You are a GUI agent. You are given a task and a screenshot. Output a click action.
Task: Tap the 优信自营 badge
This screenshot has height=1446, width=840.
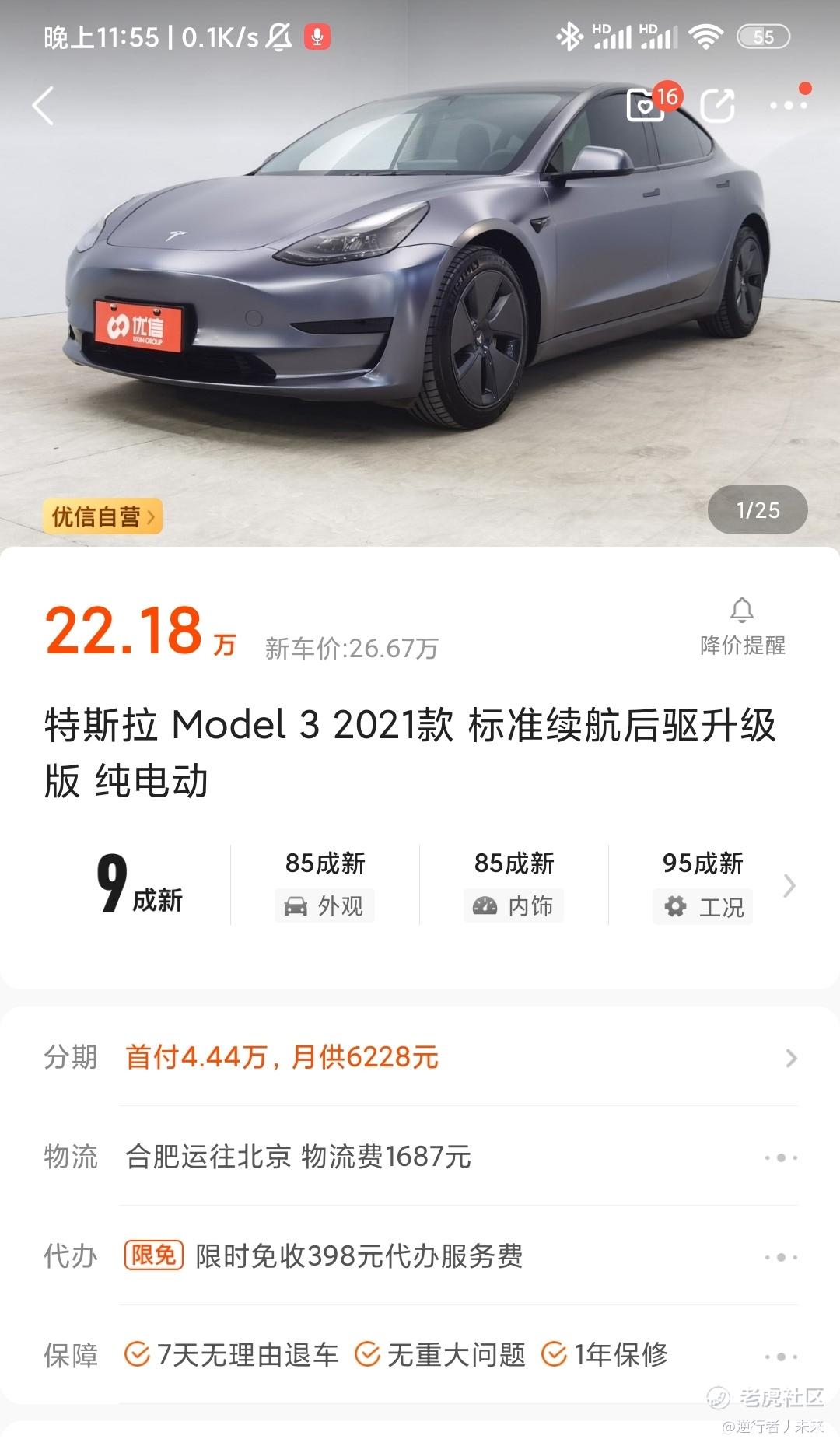click(103, 516)
